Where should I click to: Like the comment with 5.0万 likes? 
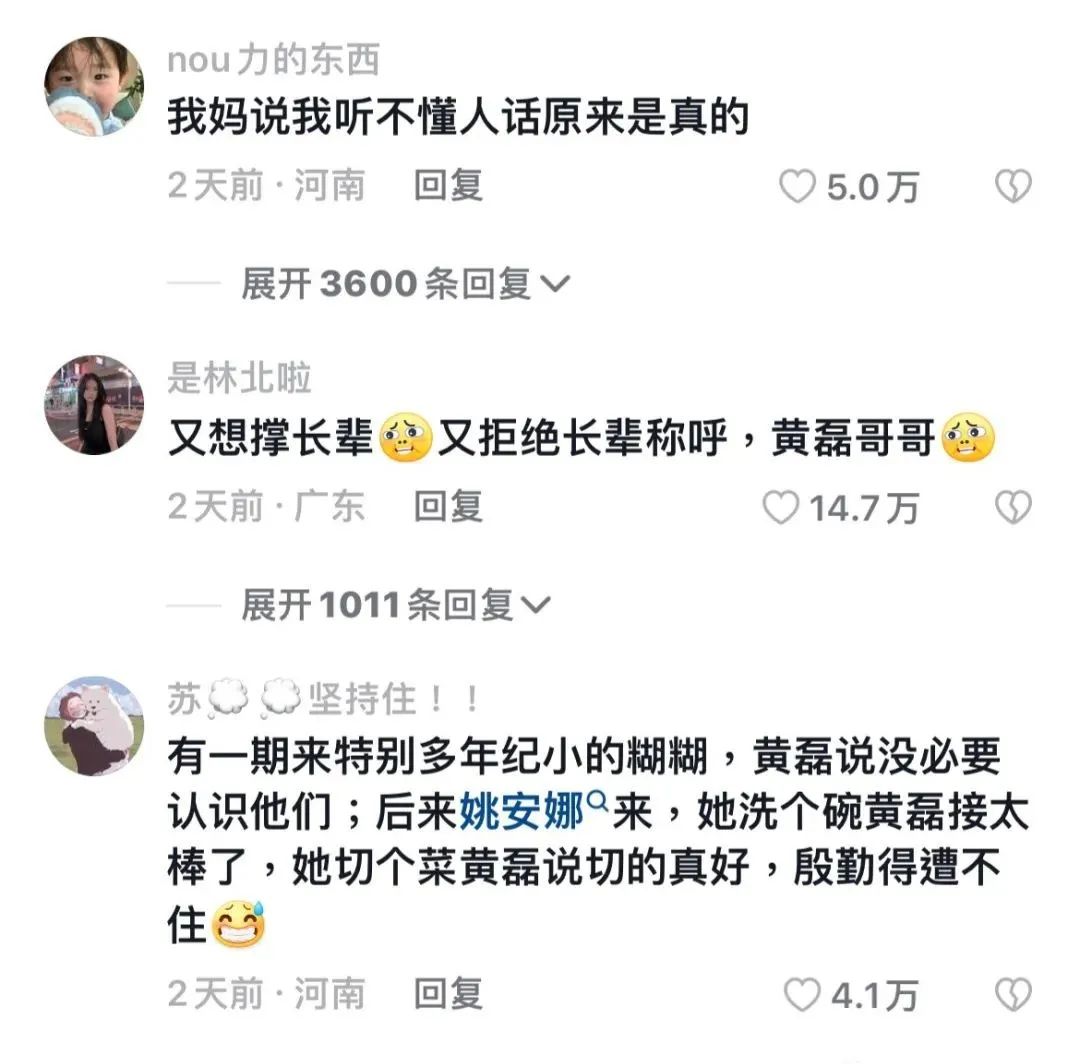(797, 187)
